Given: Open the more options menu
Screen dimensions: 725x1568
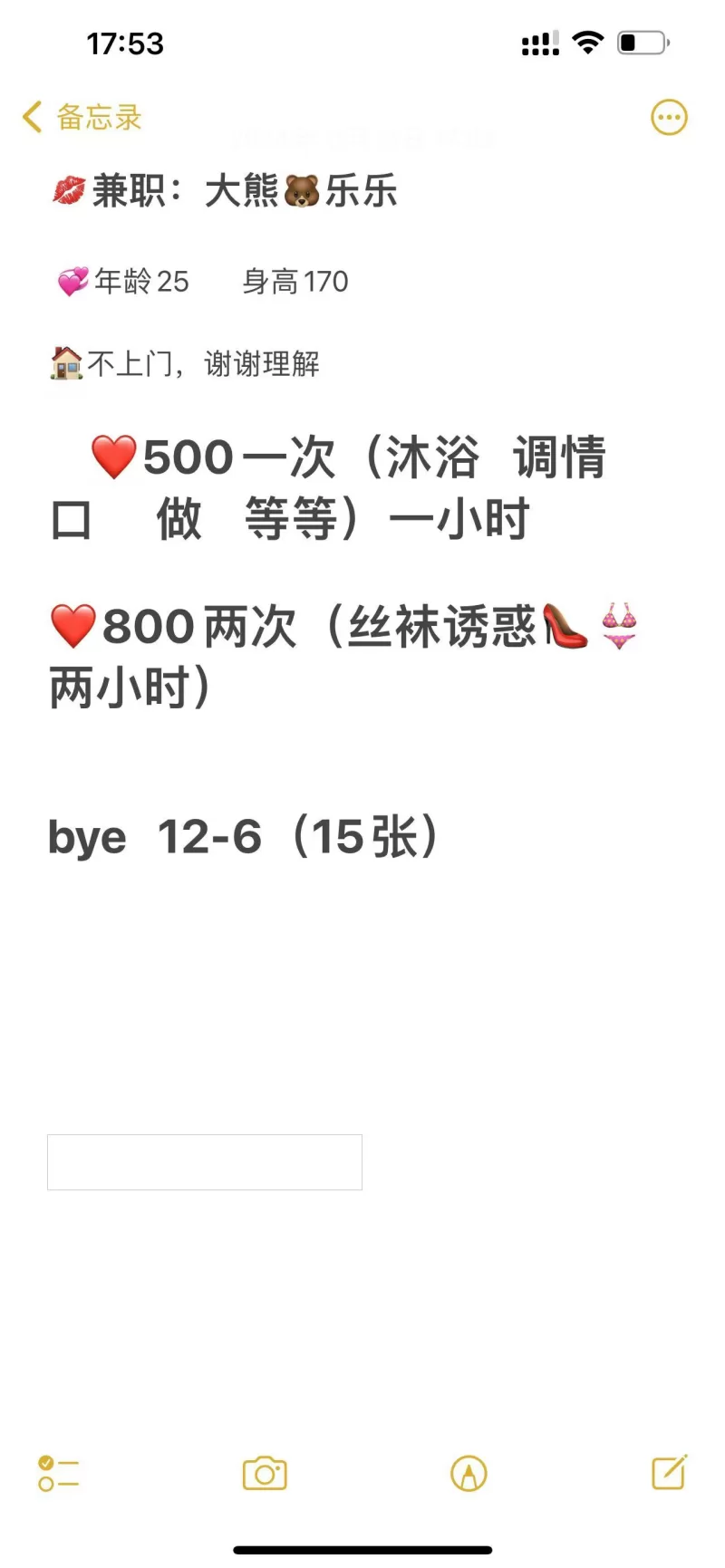Looking at the screenshot, I should pos(669,118).
